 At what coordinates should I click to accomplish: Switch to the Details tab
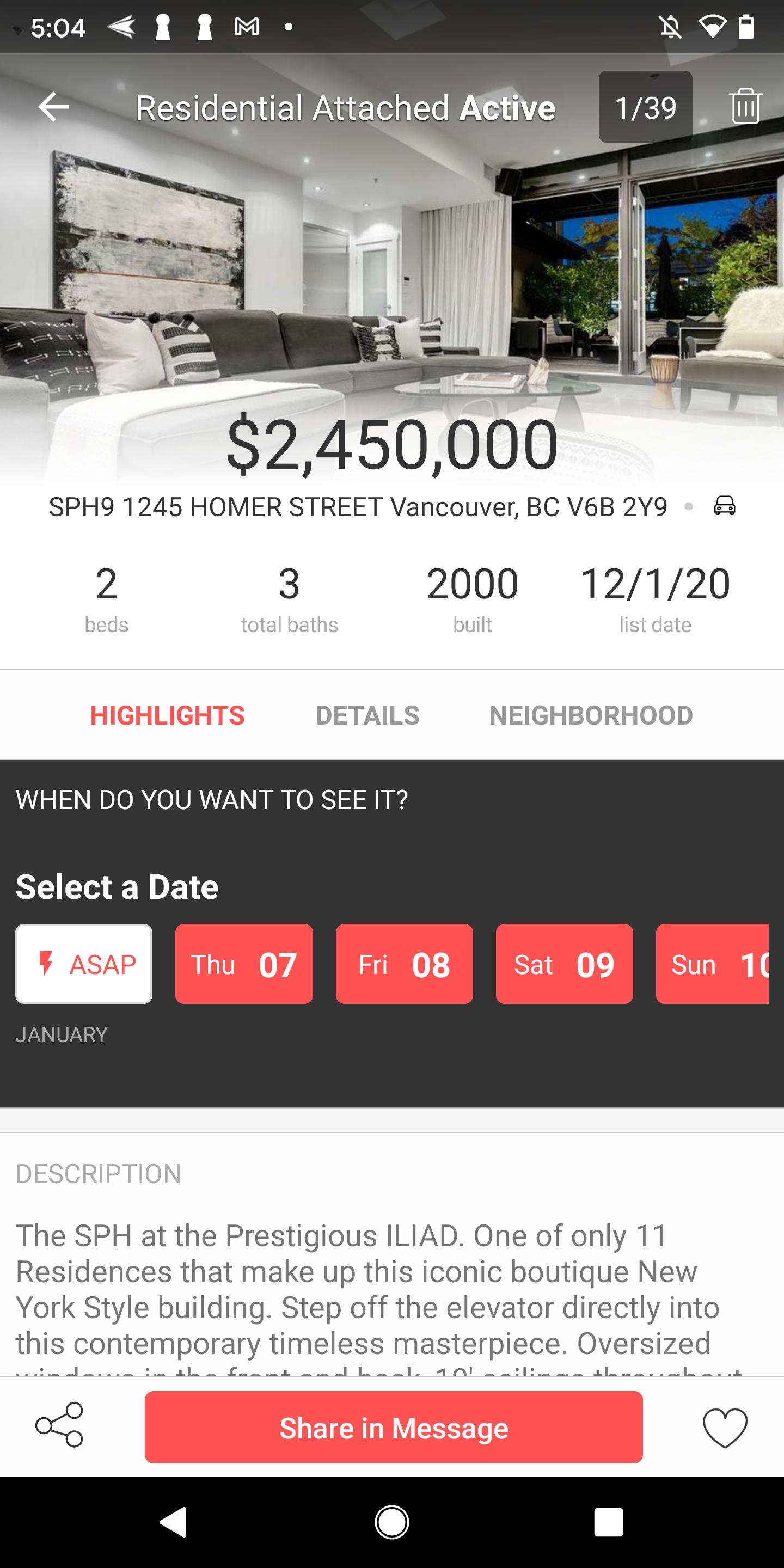point(367,715)
